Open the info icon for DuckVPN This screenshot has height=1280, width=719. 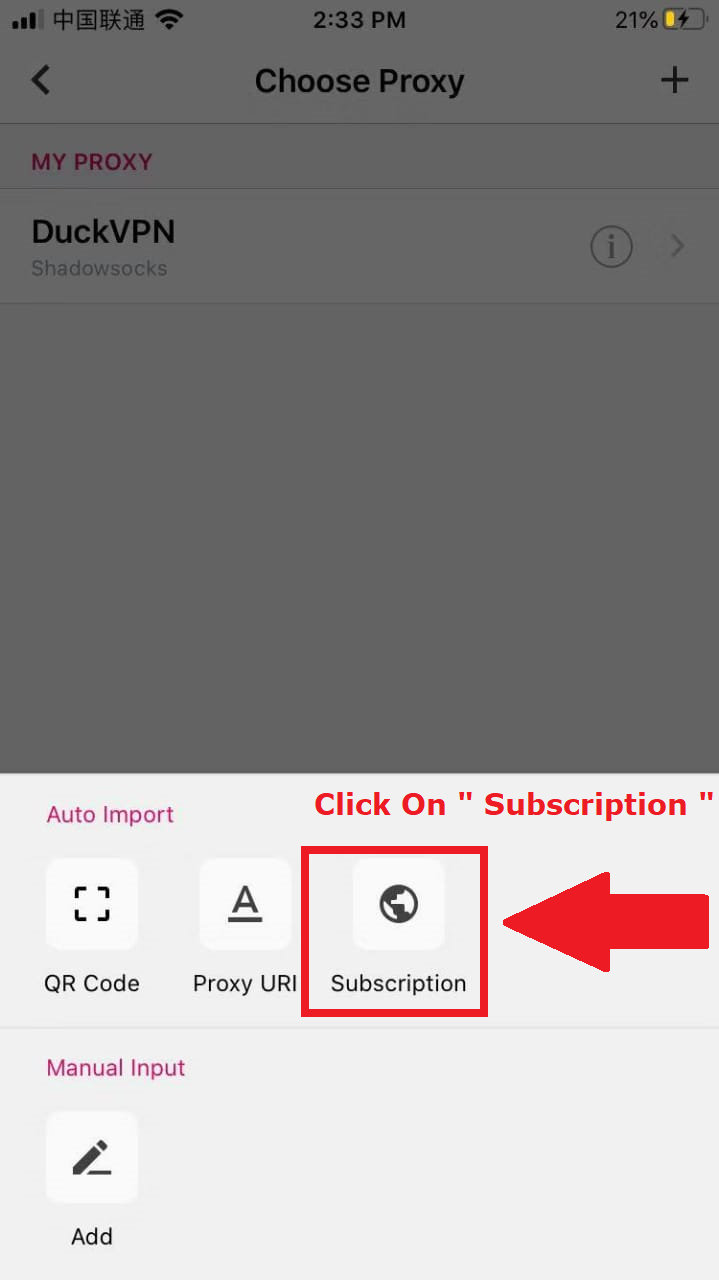611,246
